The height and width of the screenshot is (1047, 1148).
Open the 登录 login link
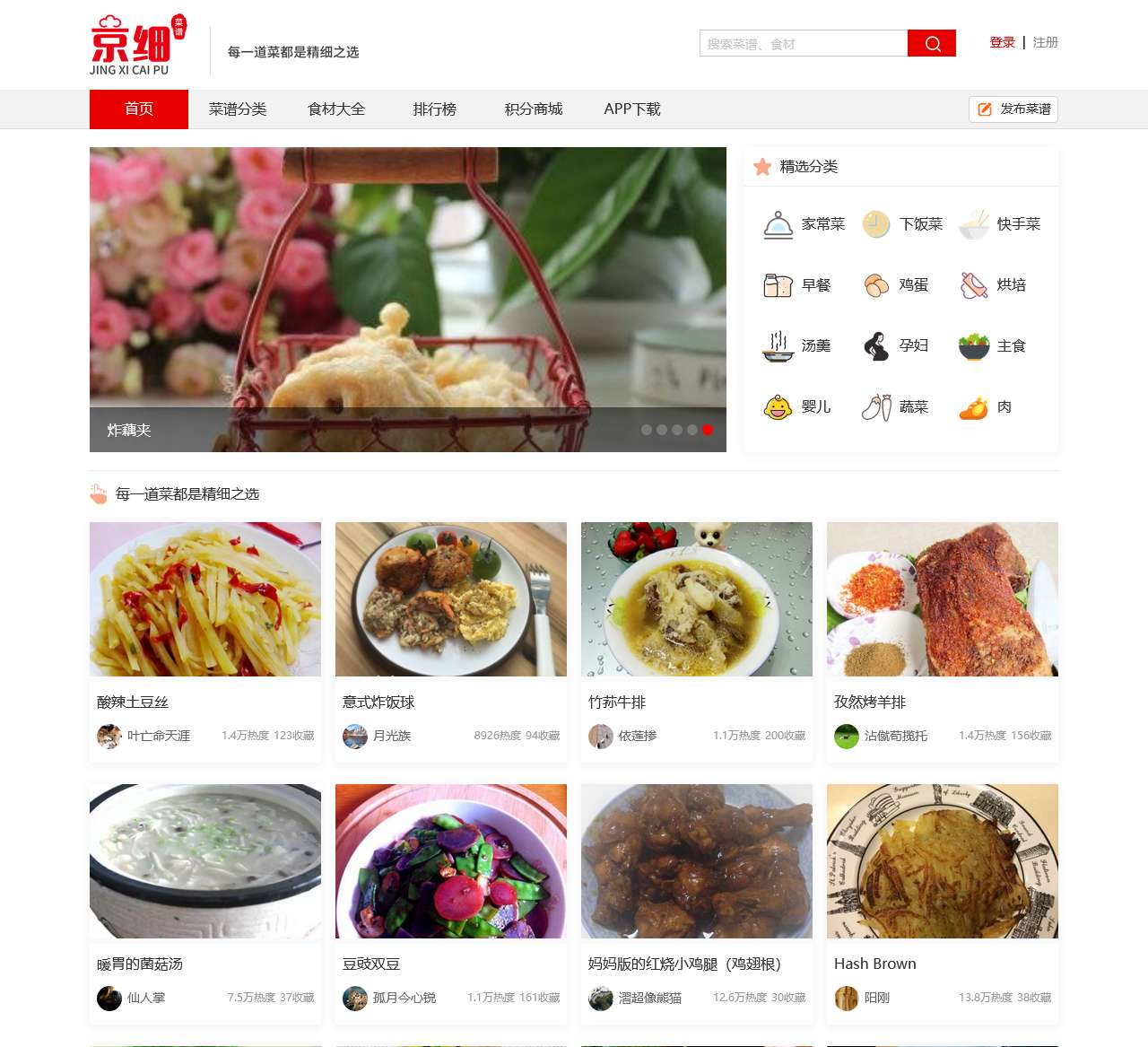[x=1002, y=42]
